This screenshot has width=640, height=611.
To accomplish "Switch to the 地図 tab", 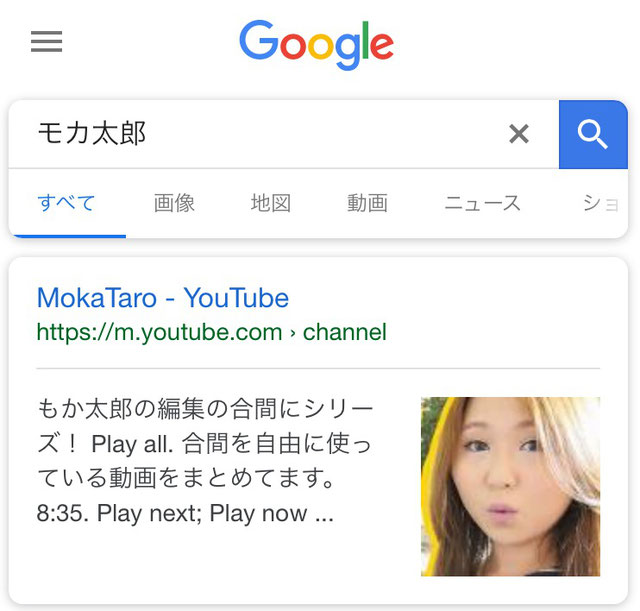I will coord(270,203).
